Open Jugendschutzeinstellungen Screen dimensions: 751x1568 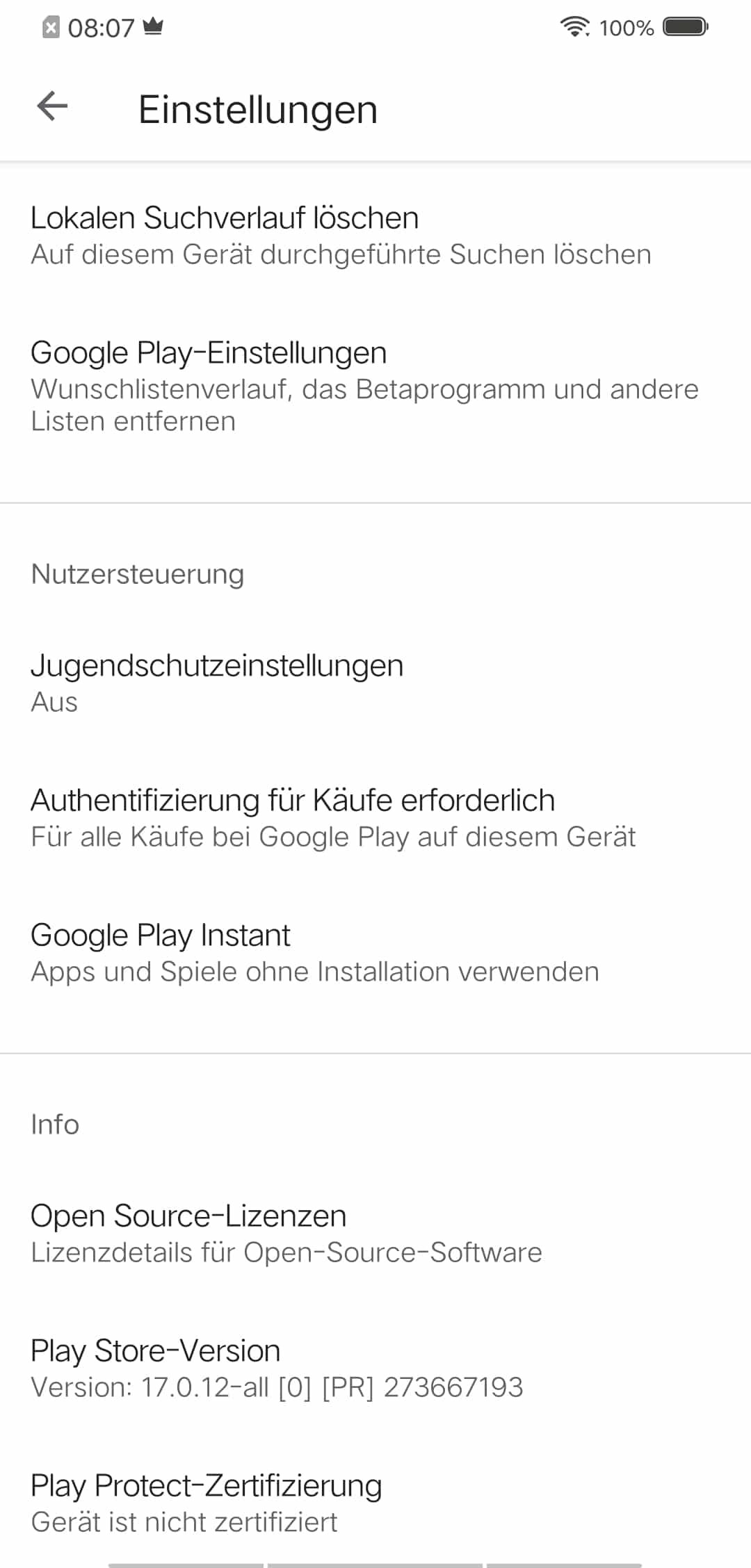pyautogui.click(x=375, y=683)
